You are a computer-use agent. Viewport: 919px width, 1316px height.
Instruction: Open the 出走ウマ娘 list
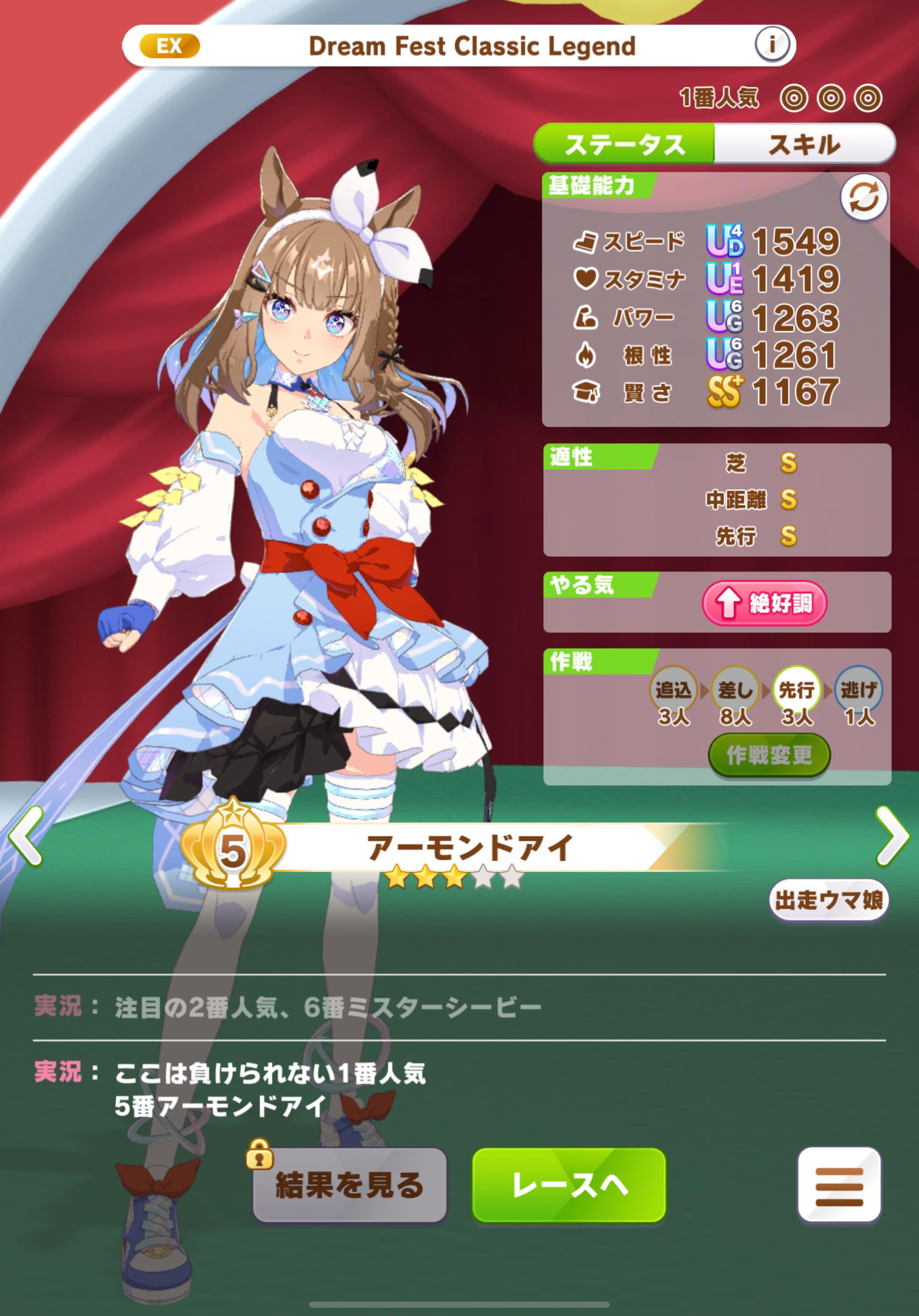[829, 900]
